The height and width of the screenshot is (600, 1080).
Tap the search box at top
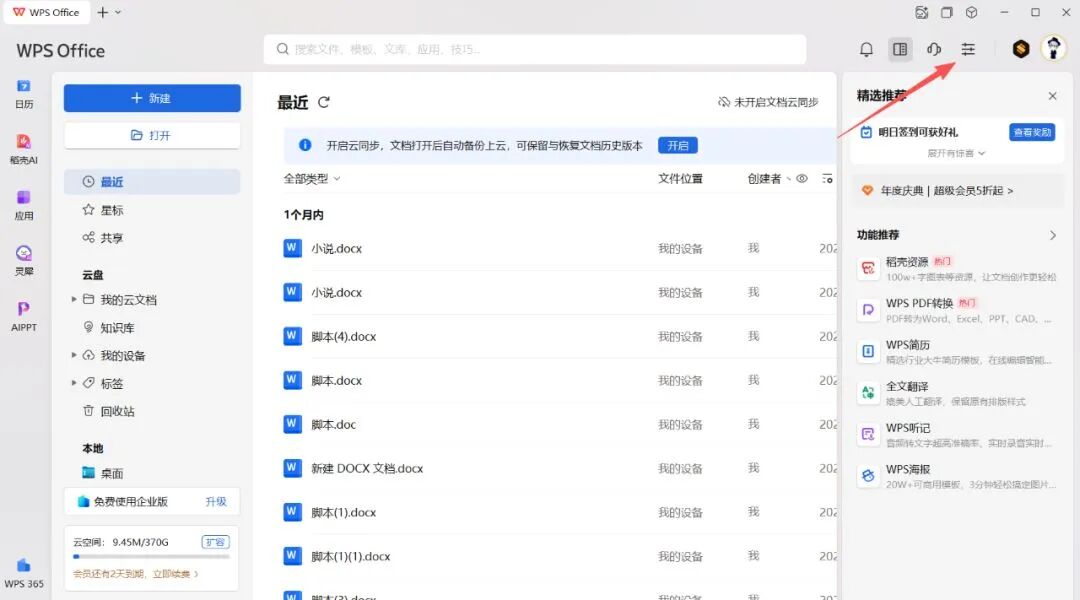coord(535,49)
